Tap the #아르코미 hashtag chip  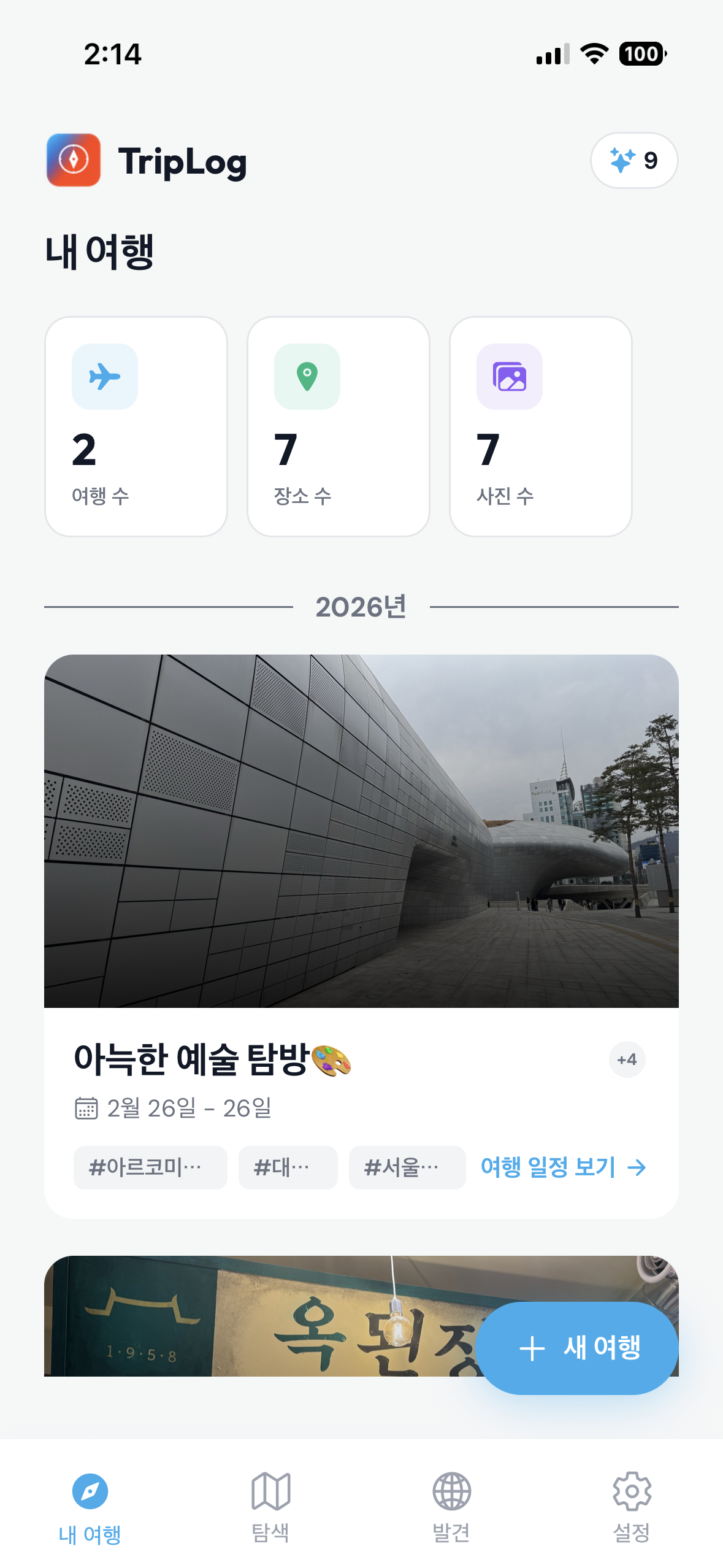pos(150,1167)
